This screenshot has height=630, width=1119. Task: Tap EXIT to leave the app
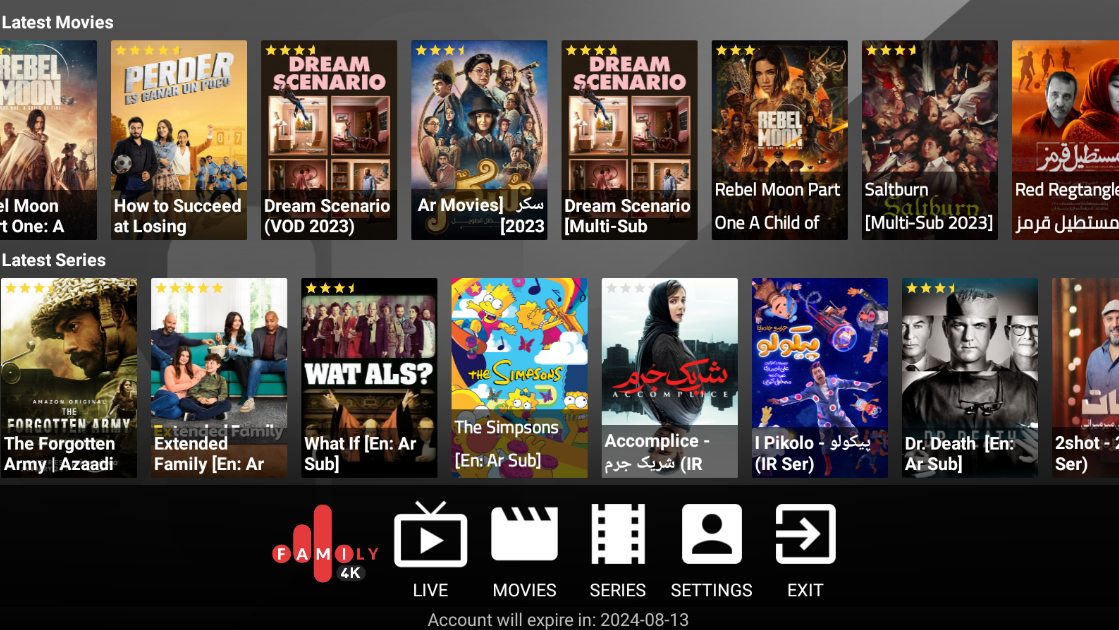pyautogui.click(x=805, y=548)
